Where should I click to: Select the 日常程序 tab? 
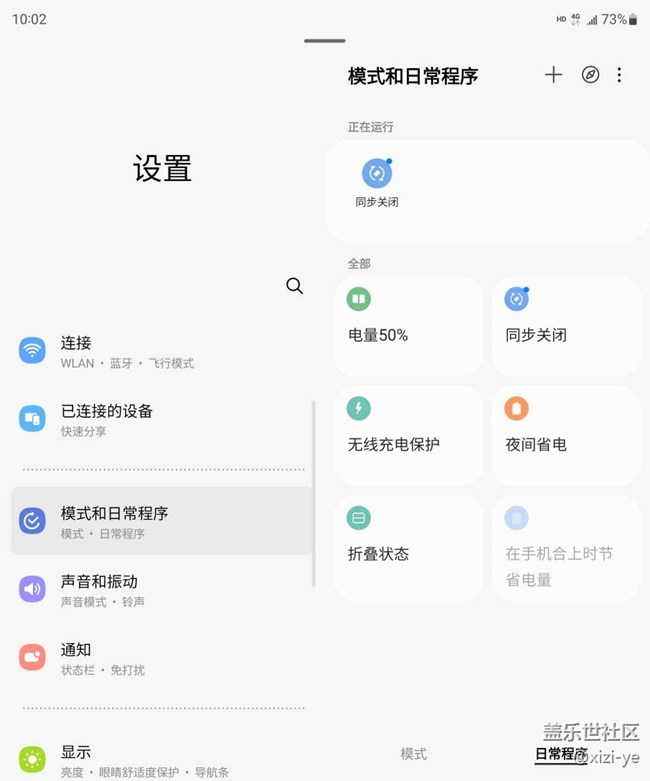click(x=561, y=754)
